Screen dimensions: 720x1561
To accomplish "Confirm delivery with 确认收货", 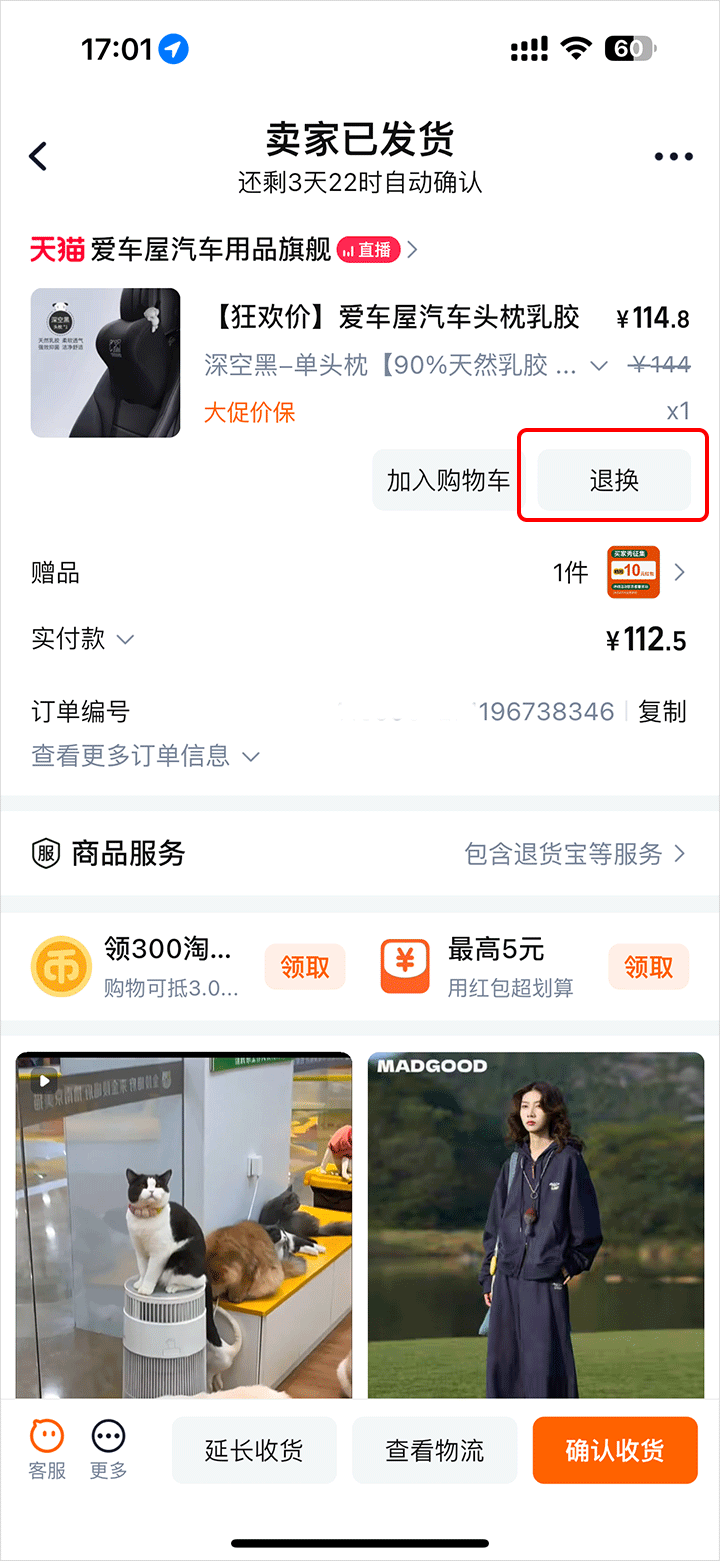I will [614, 1450].
